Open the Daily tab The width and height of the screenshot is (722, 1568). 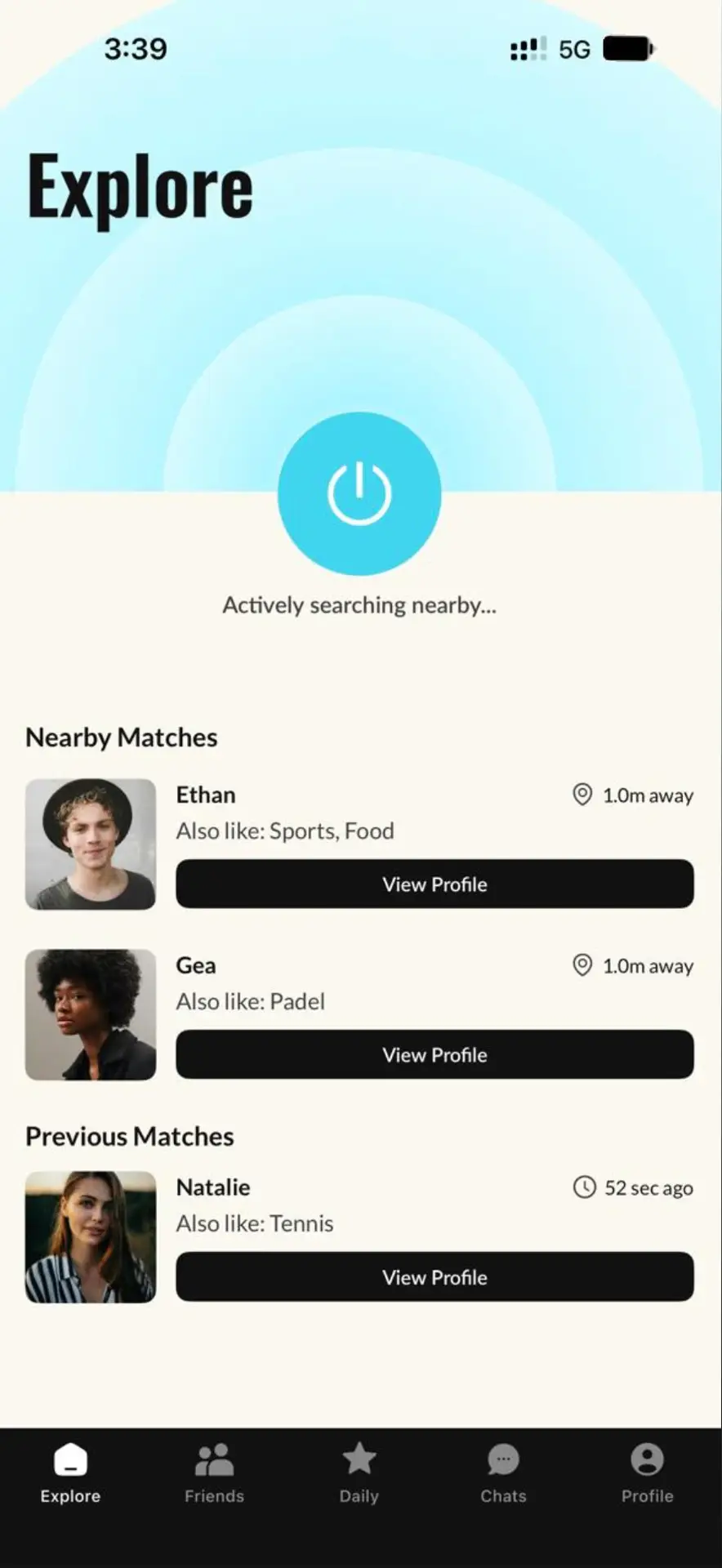(x=359, y=1474)
